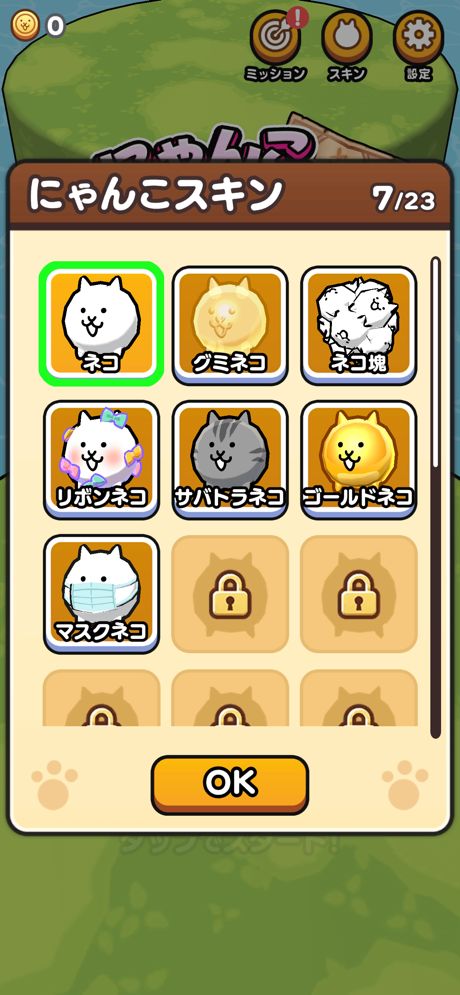Open the ミッション menu
Image resolution: width=460 pixels, height=995 pixels.
click(x=275, y=46)
